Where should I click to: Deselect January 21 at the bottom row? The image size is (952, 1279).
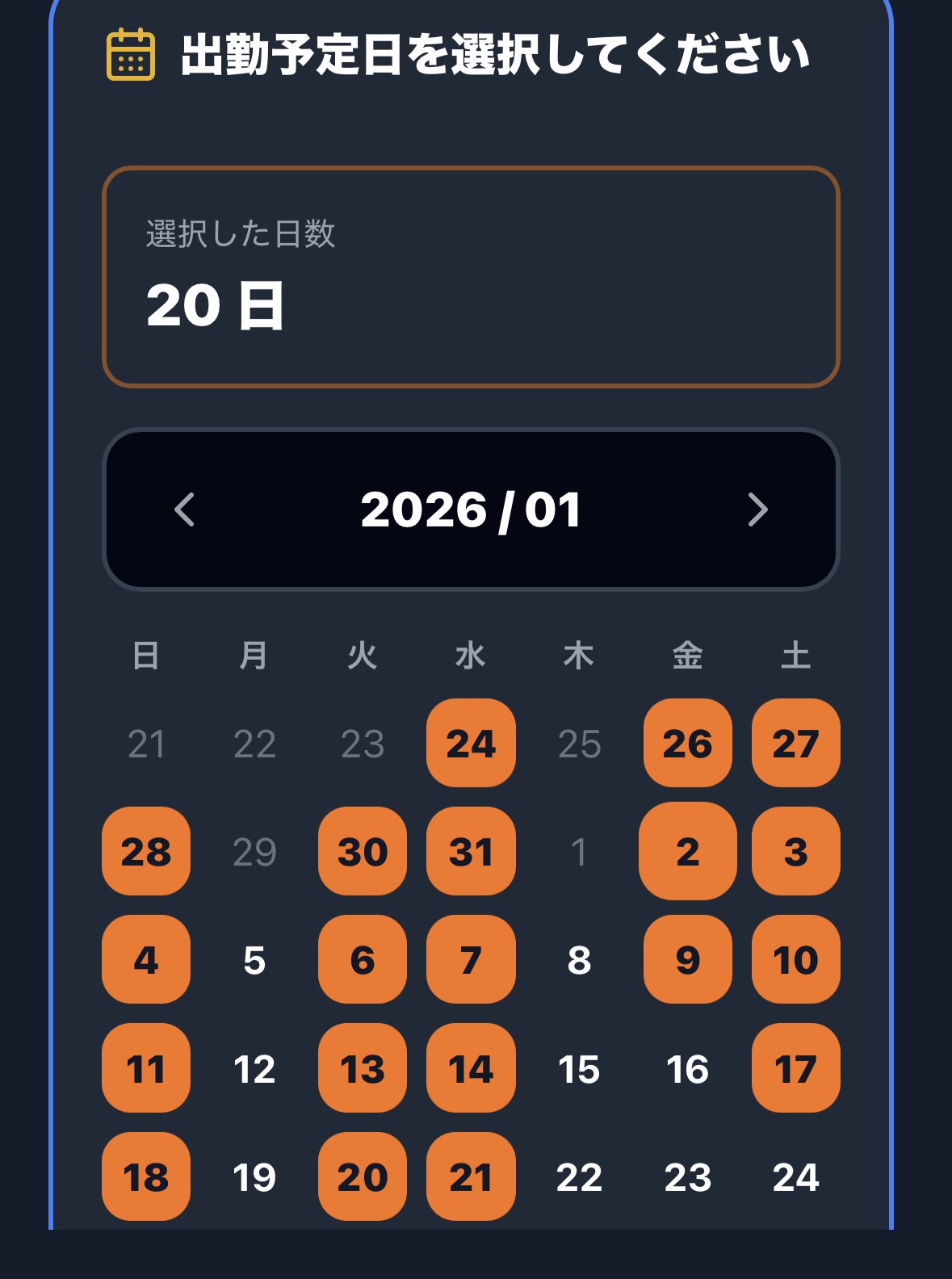point(471,1179)
